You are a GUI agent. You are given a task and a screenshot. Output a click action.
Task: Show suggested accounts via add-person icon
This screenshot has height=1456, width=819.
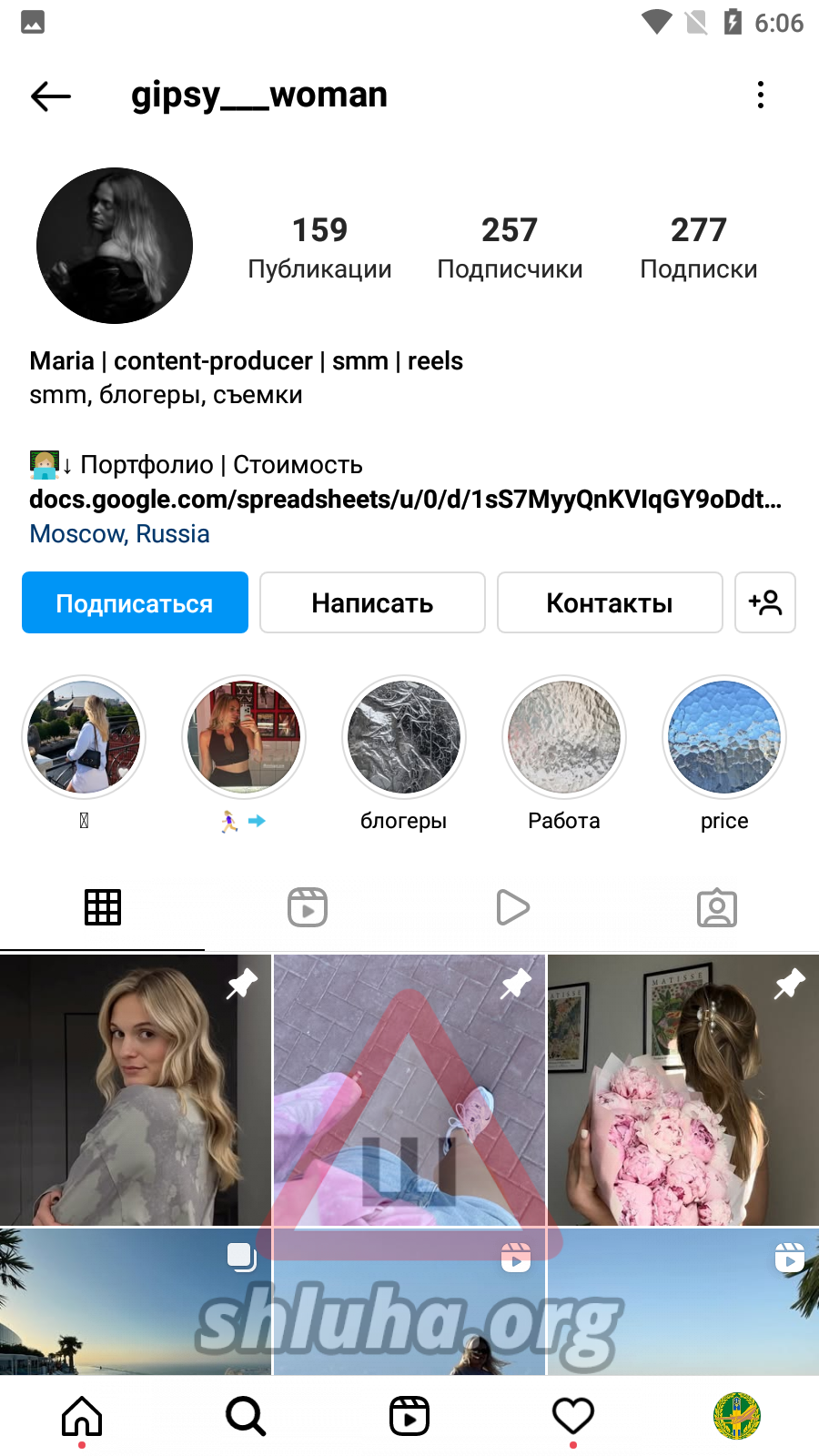764,602
